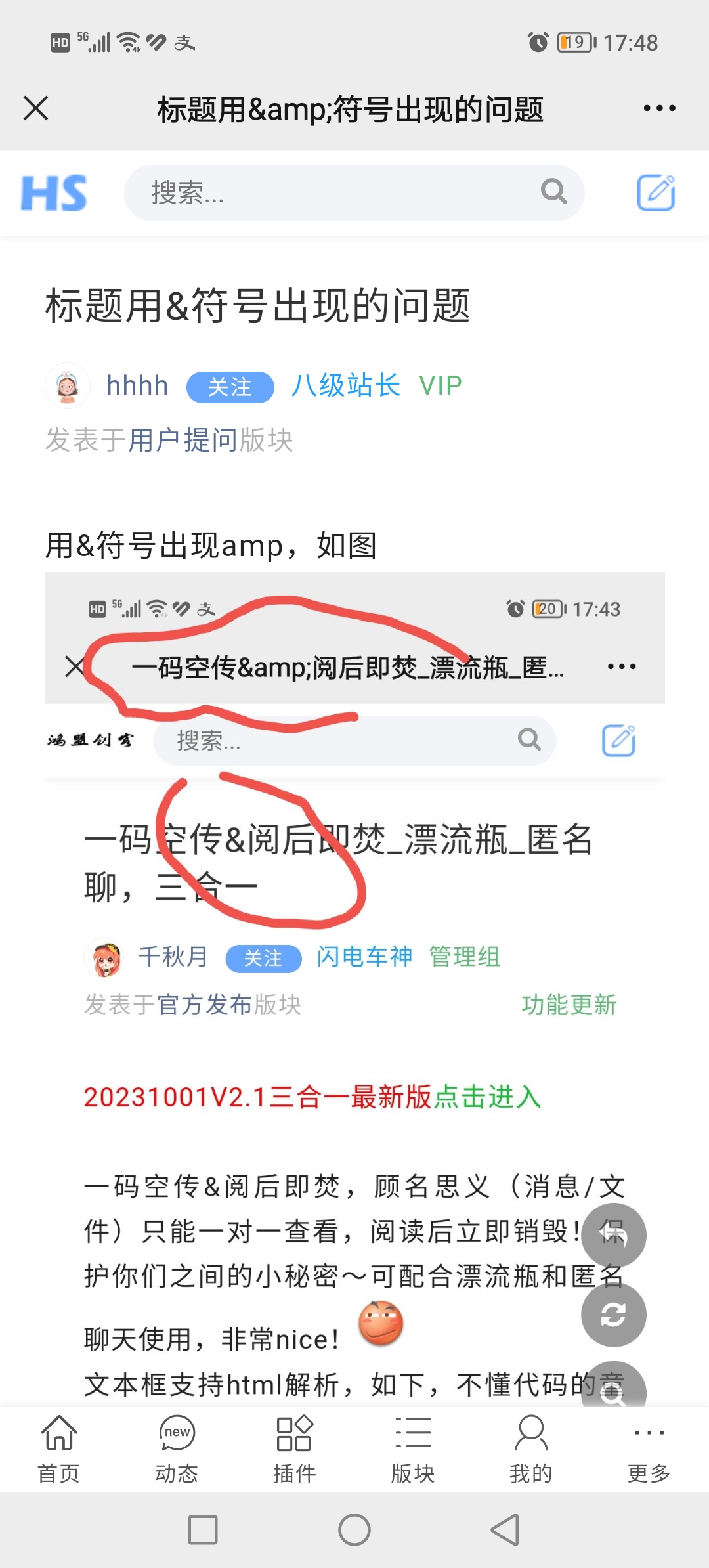The width and height of the screenshot is (709, 1568).
Task: Tap the floating reply arrow button
Action: click(x=613, y=1235)
